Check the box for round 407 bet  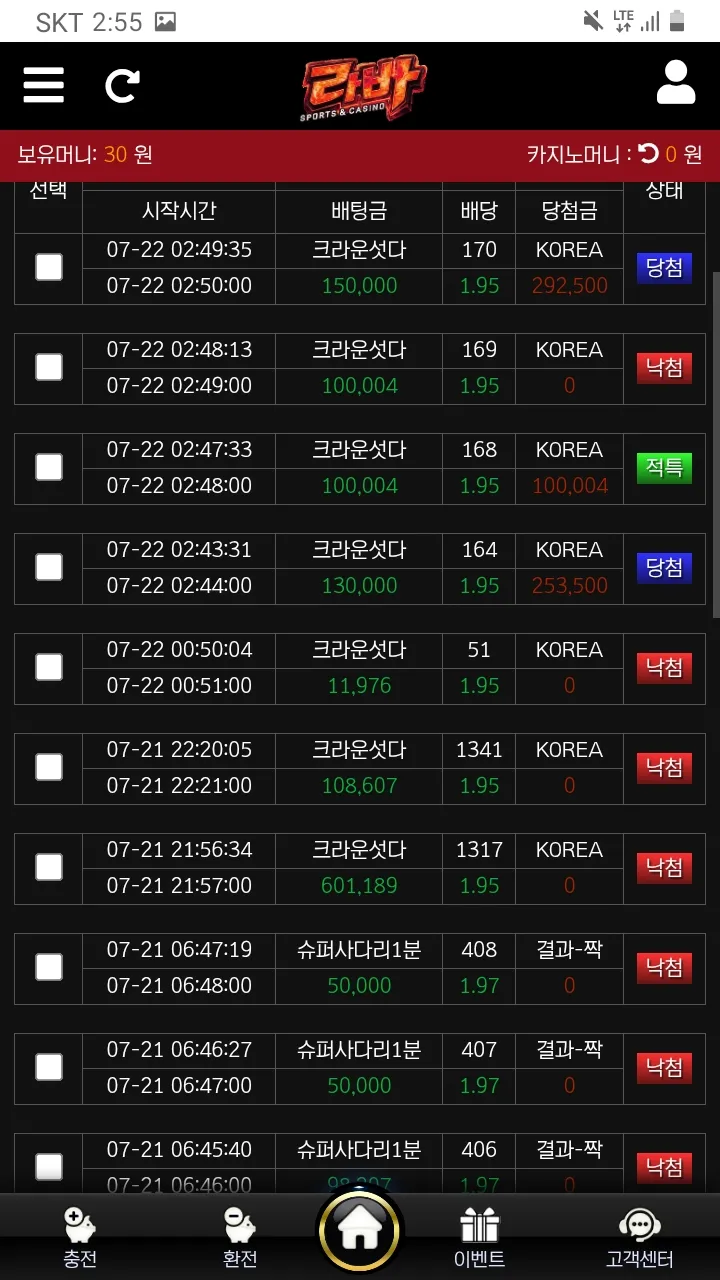point(49,1067)
